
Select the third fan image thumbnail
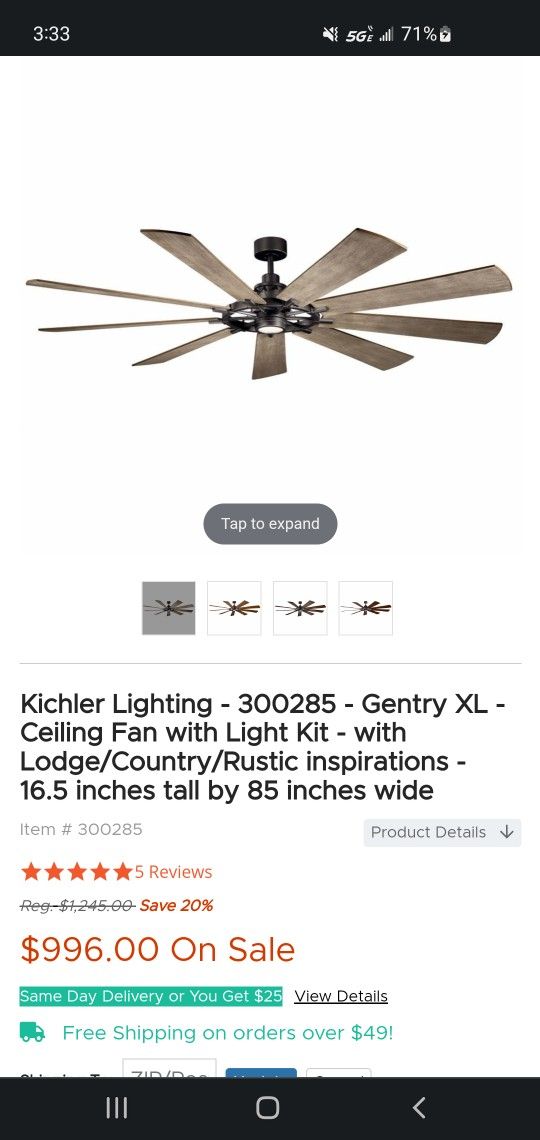click(300, 608)
